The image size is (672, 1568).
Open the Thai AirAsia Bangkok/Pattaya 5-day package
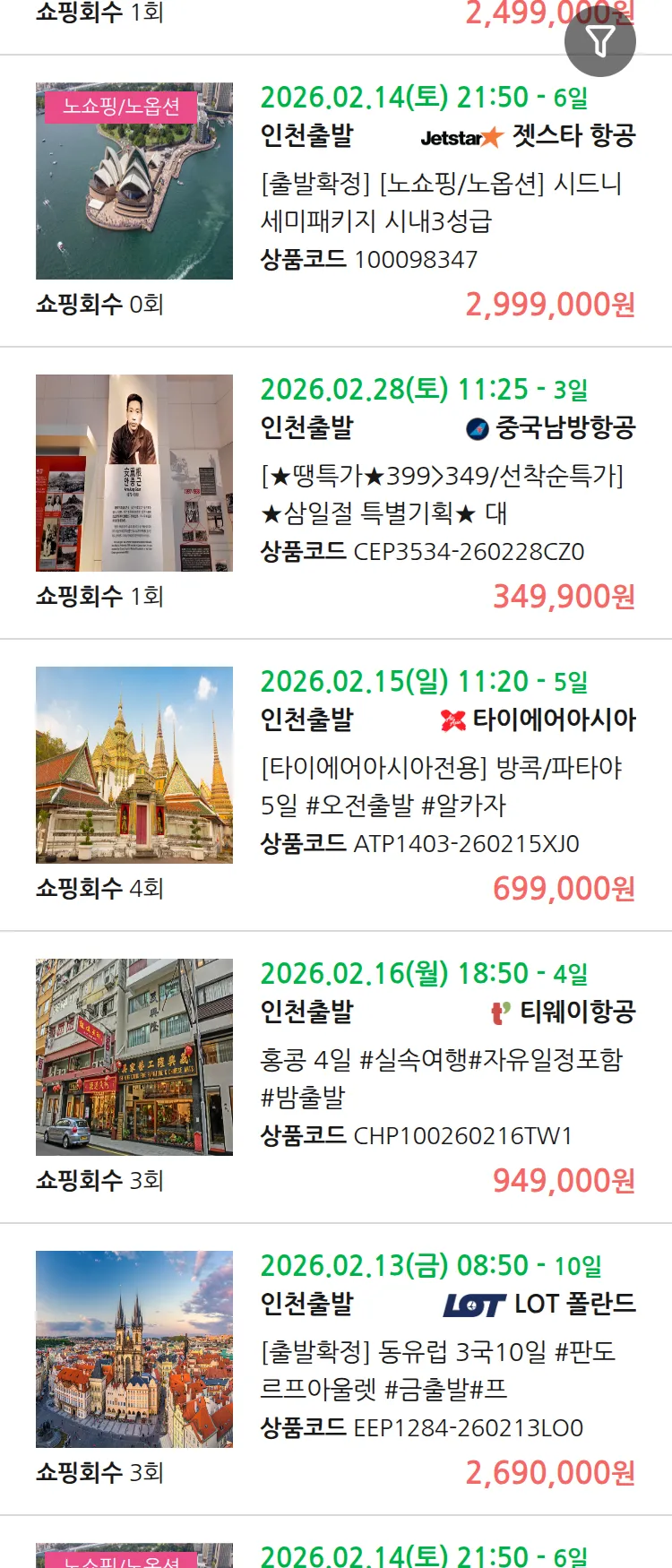coord(441,787)
